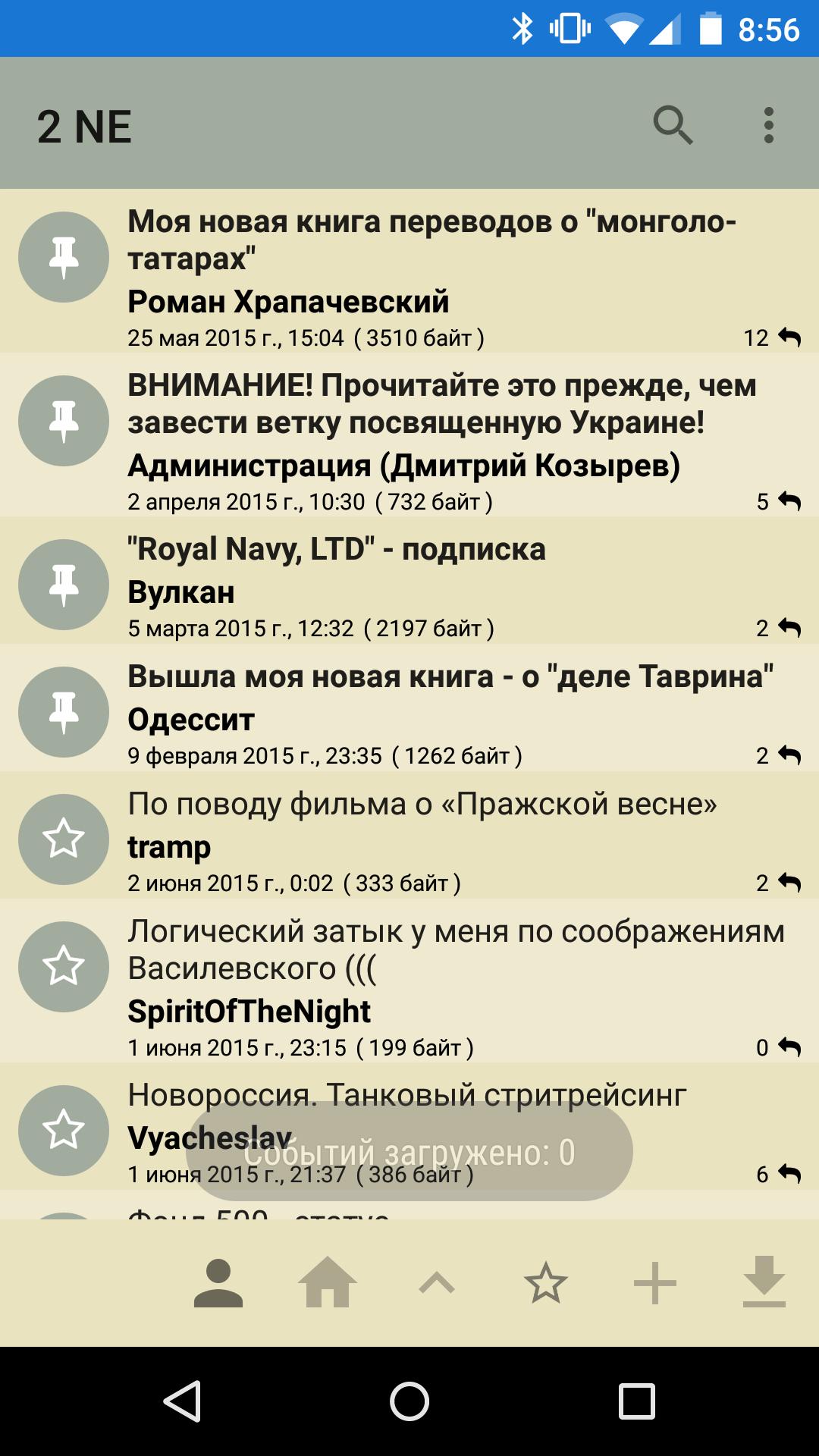Open "Royal Navy, LTD" - подписка thread

(x=337, y=550)
